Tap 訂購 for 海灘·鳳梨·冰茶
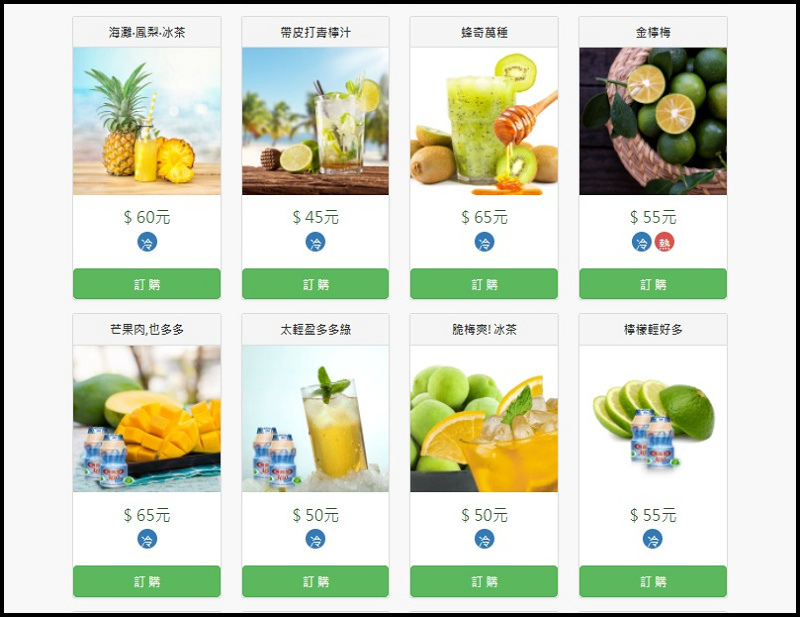The width and height of the screenshot is (800, 617). [146, 284]
